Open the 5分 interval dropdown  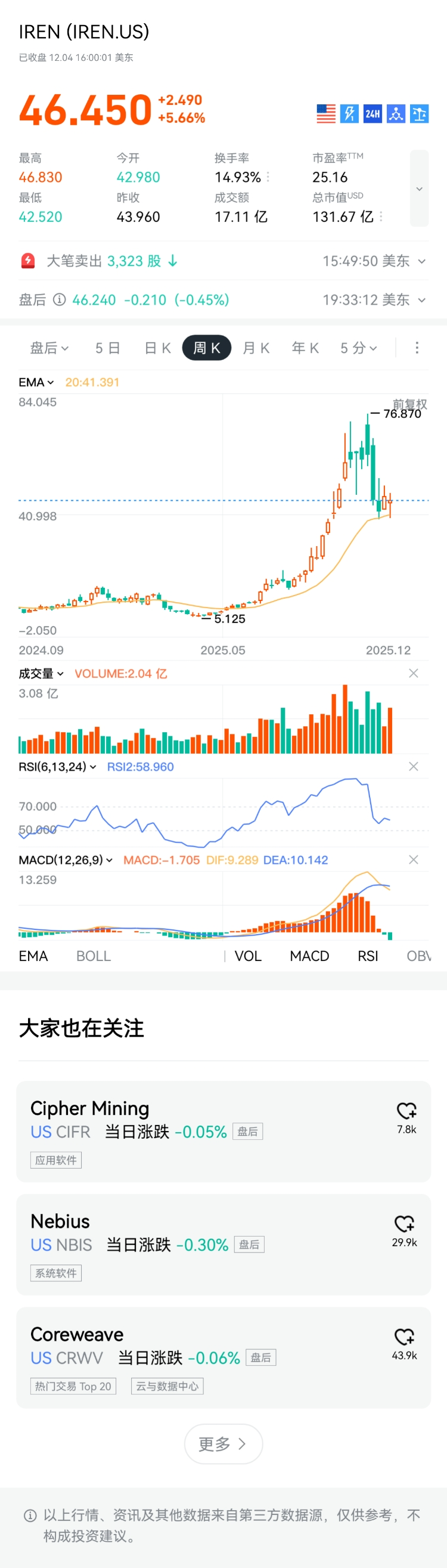pyautogui.click(x=359, y=348)
